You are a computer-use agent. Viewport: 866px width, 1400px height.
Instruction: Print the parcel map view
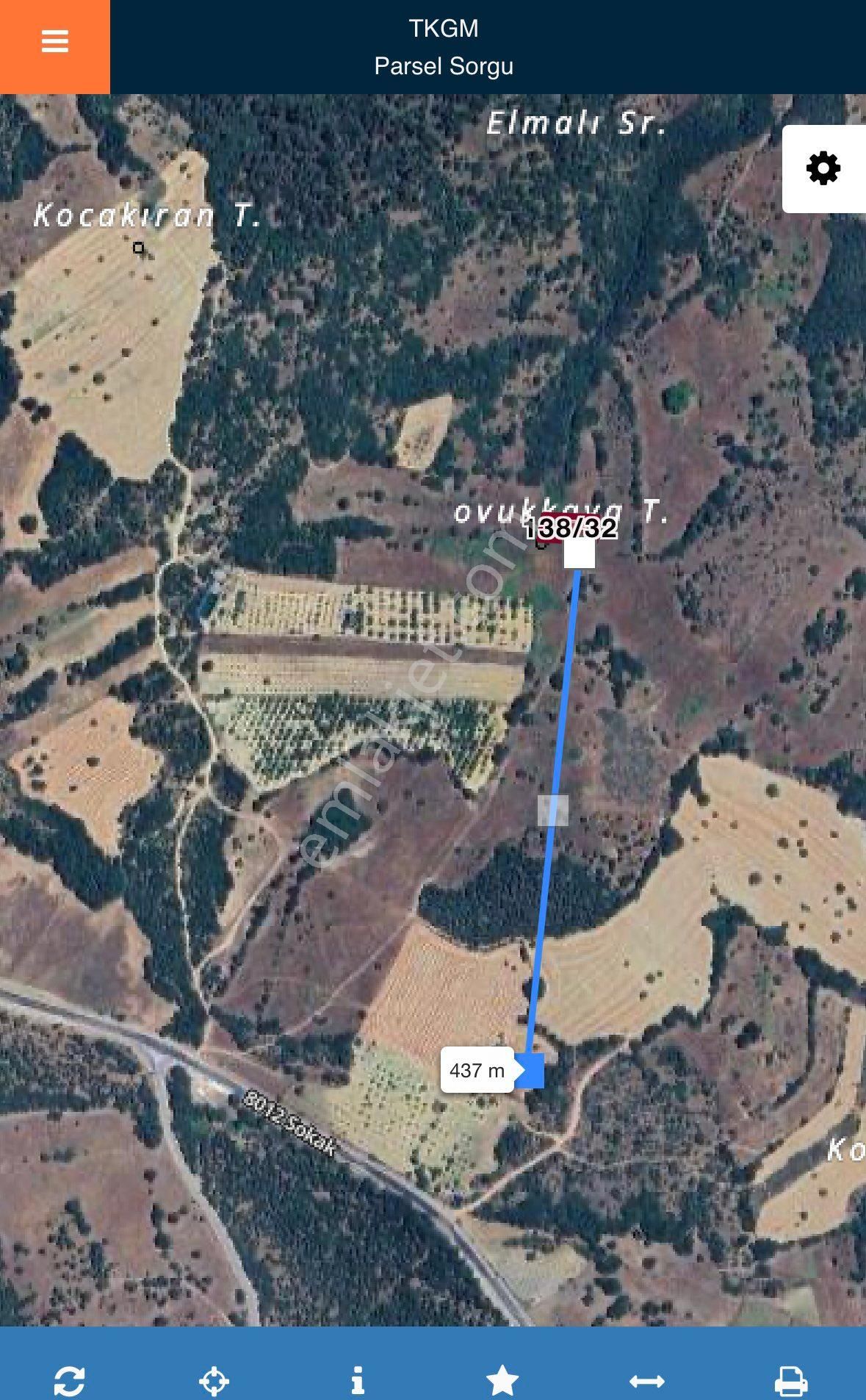point(791,1381)
